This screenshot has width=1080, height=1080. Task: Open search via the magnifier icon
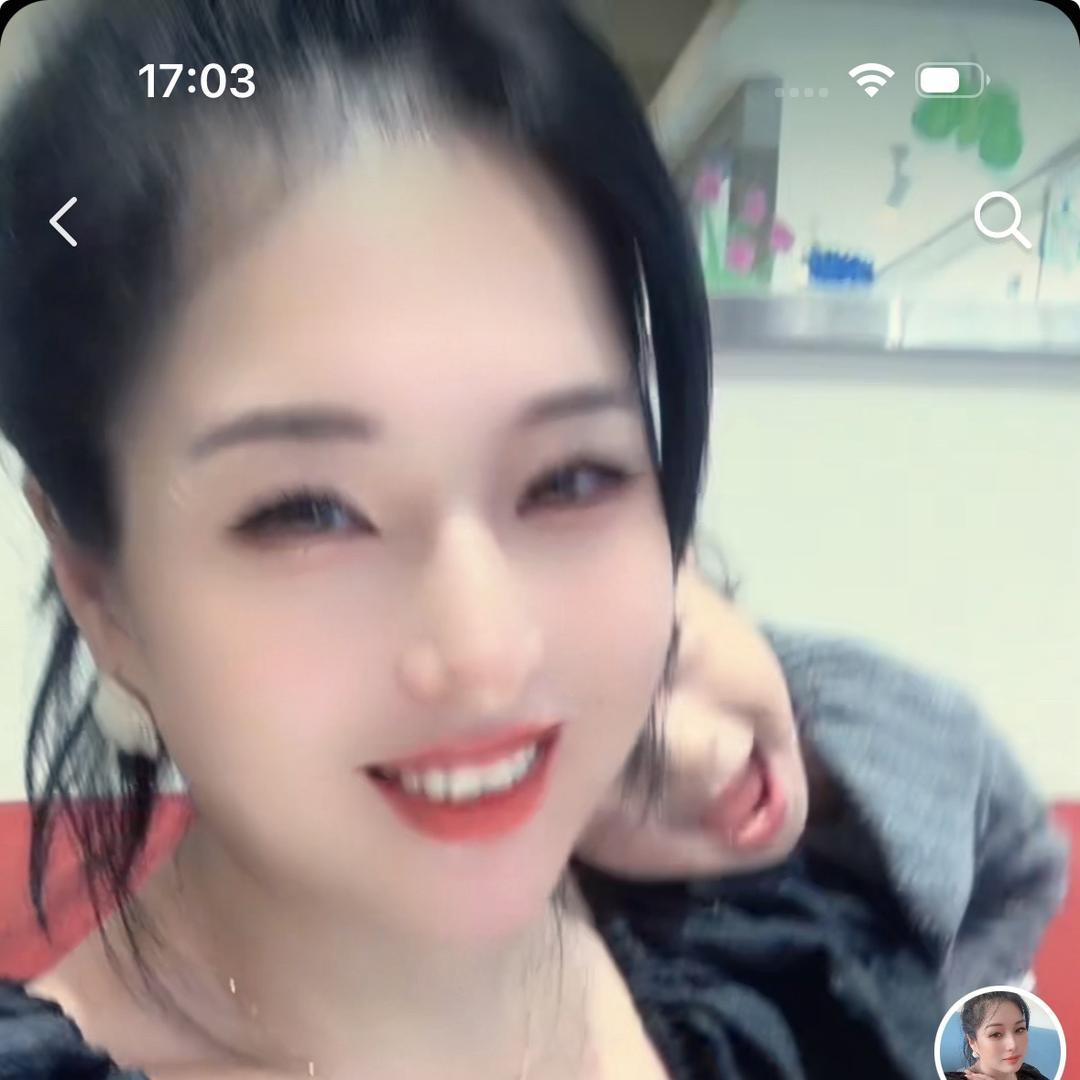click(1001, 220)
